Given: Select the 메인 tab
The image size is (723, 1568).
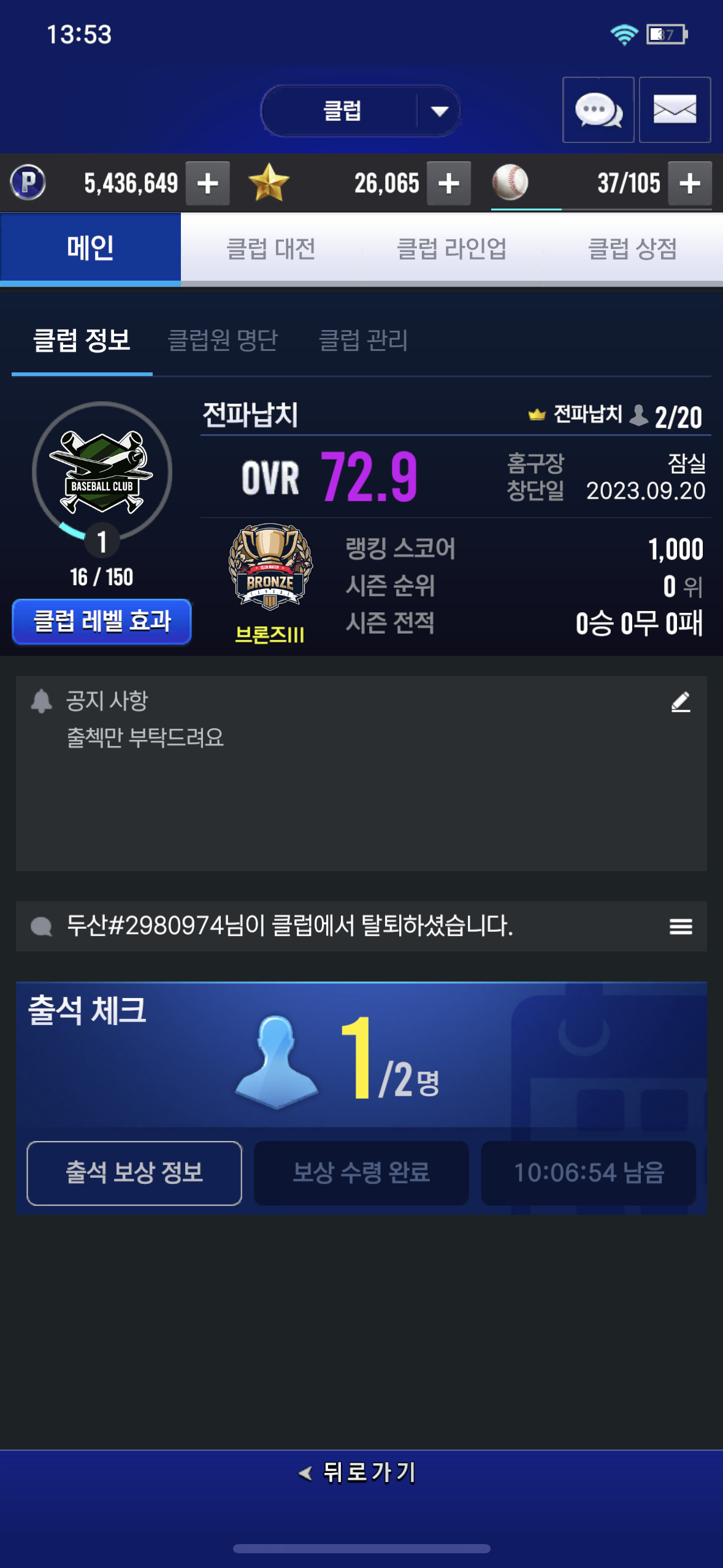Looking at the screenshot, I should point(90,248).
